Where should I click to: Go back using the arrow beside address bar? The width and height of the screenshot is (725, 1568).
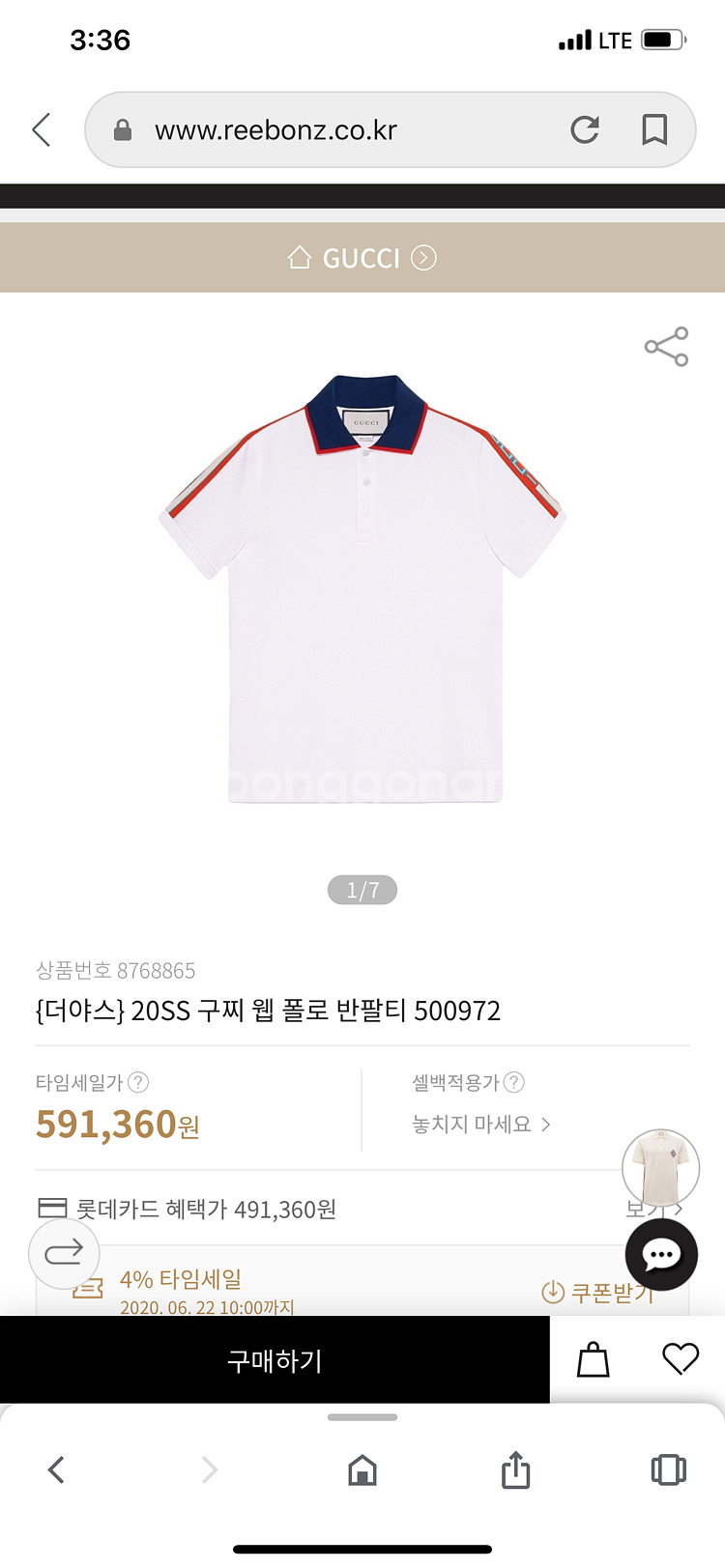[41, 129]
